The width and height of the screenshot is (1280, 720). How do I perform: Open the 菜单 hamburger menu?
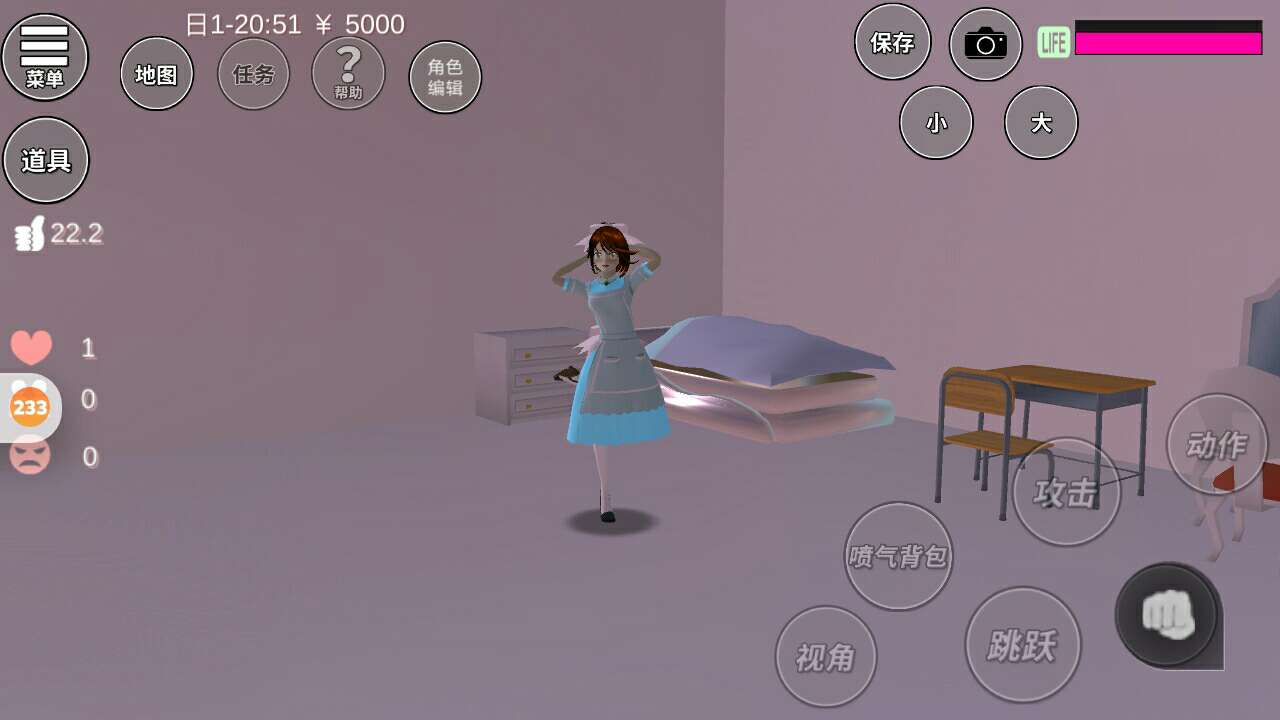45,57
